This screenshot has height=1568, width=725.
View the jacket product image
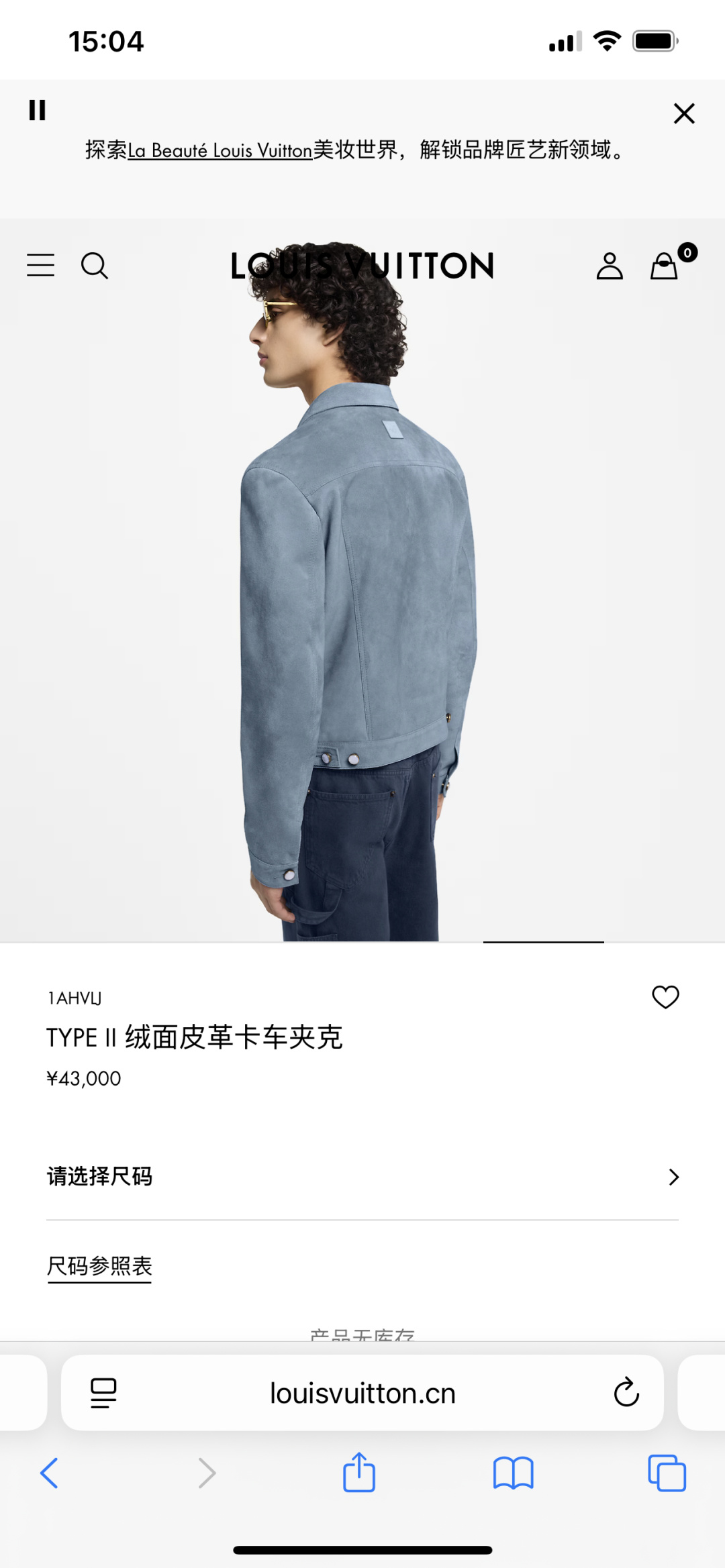362,604
